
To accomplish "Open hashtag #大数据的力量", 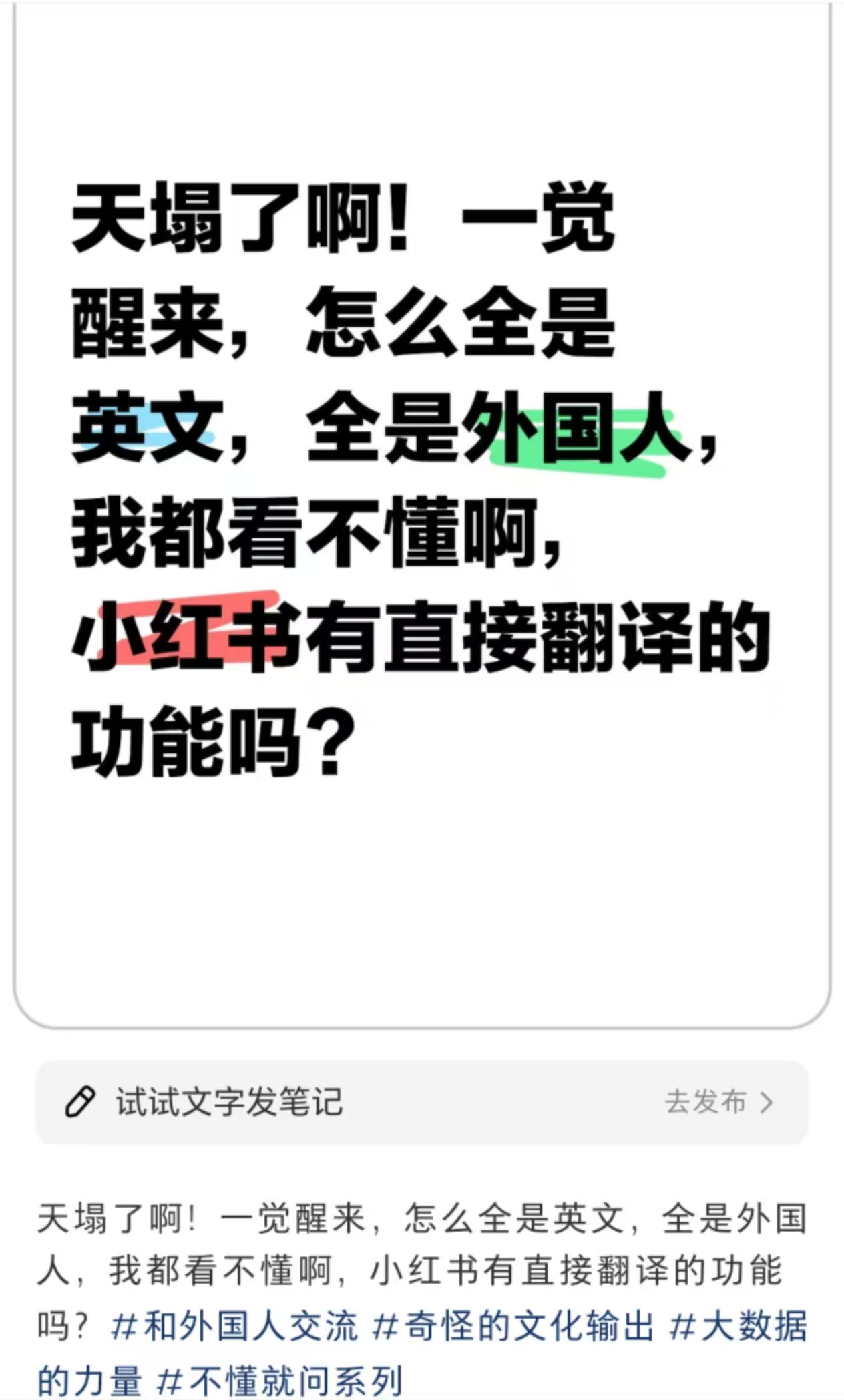I will click(738, 1326).
